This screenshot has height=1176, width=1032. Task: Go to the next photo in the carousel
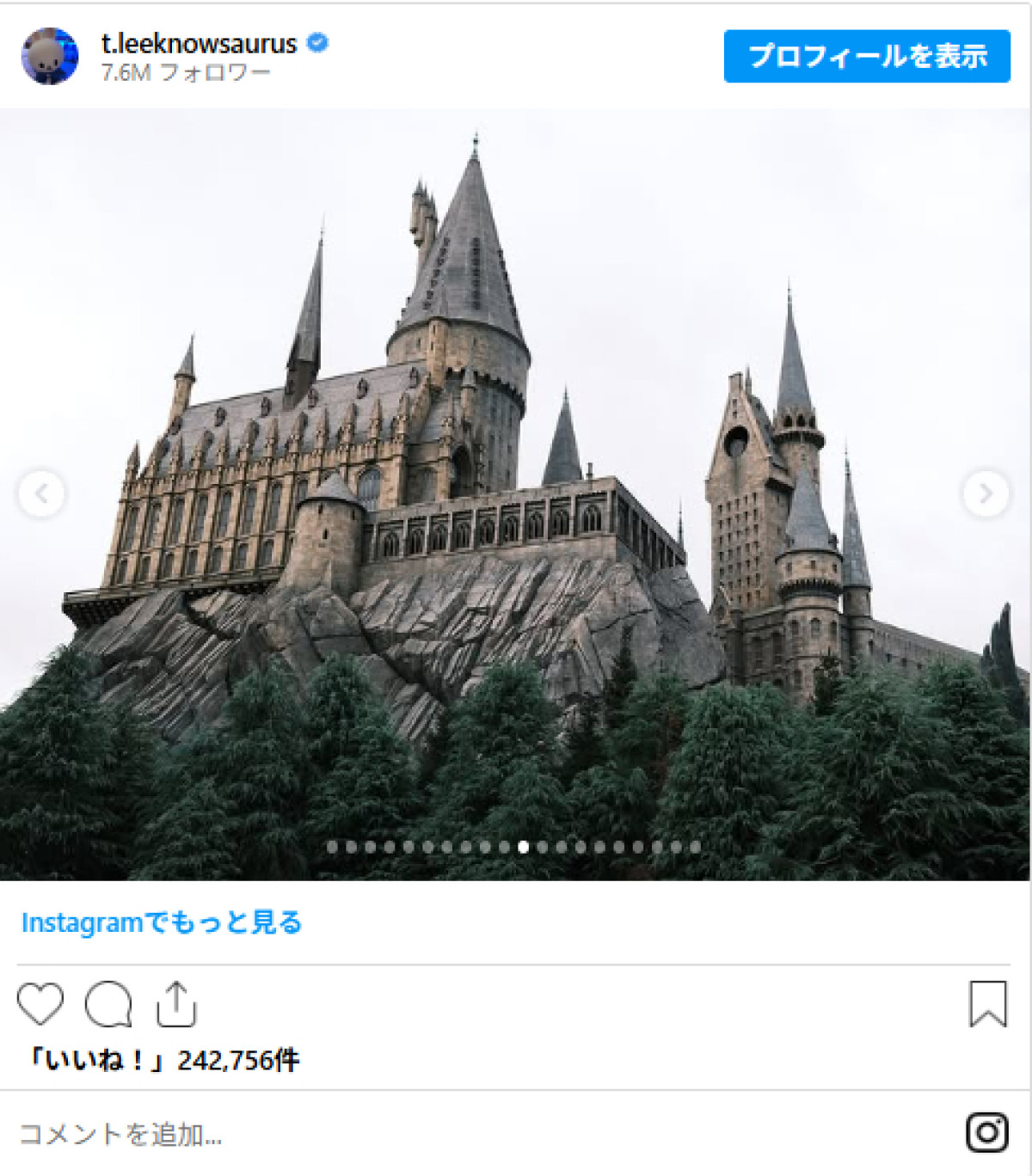[x=985, y=493]
